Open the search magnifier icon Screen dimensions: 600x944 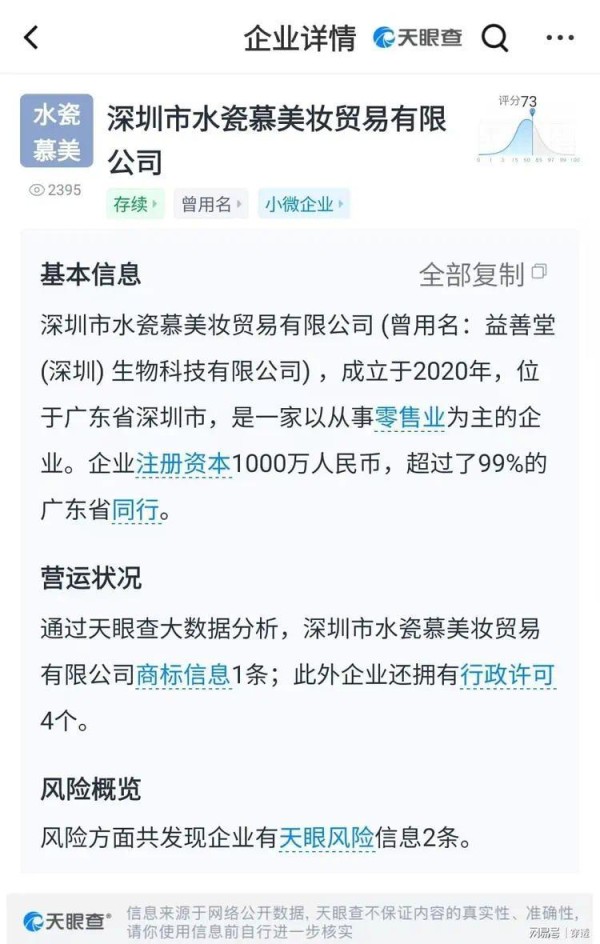coord(495,38)
